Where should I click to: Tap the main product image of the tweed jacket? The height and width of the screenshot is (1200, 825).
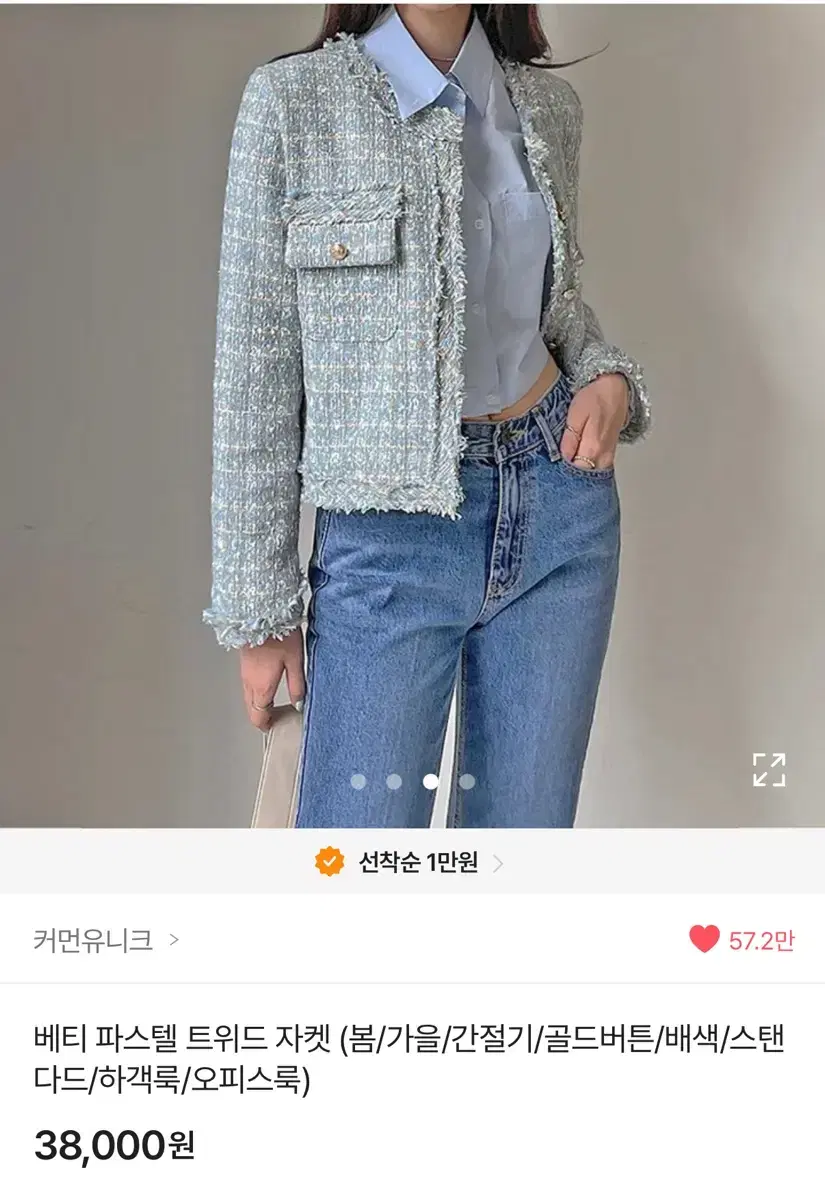click(x=412, y=400)
